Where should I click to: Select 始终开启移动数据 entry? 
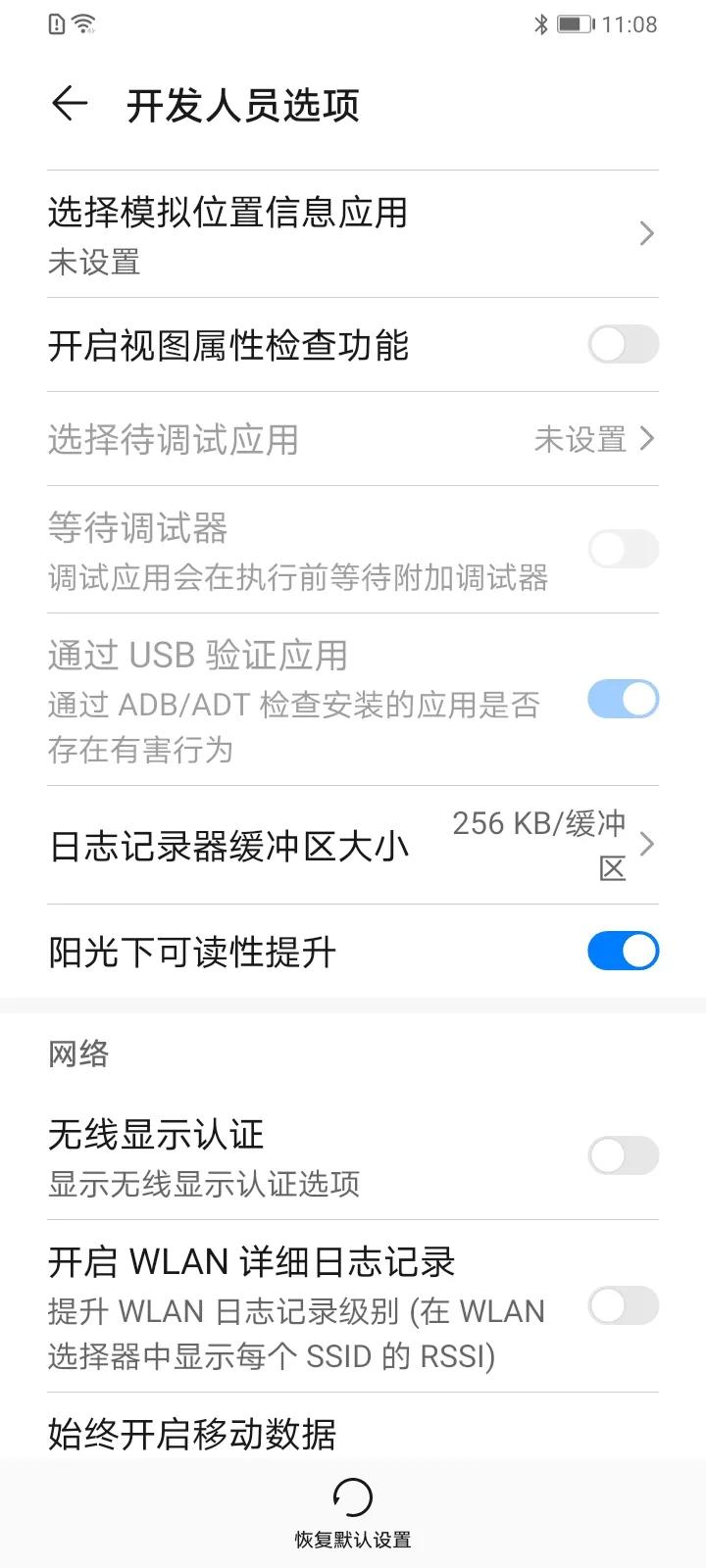pos(192,1434)
